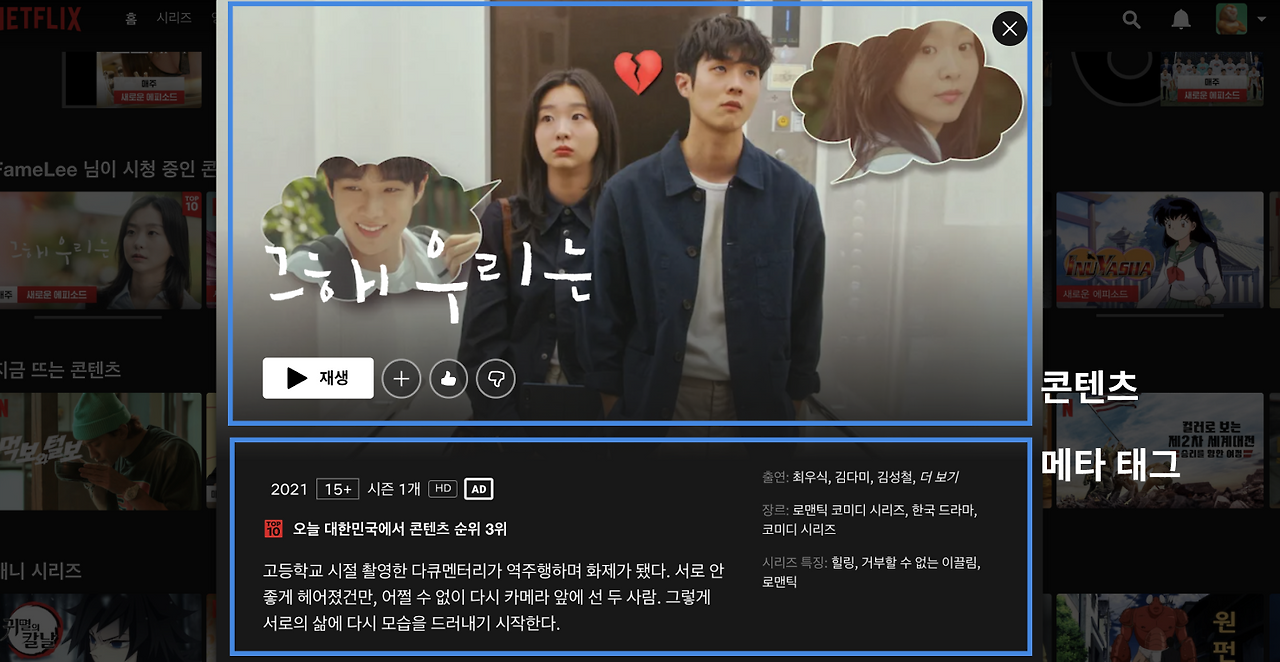Open cast member 김다미
Screen dimensions: 1280x662
coord(853,477)
